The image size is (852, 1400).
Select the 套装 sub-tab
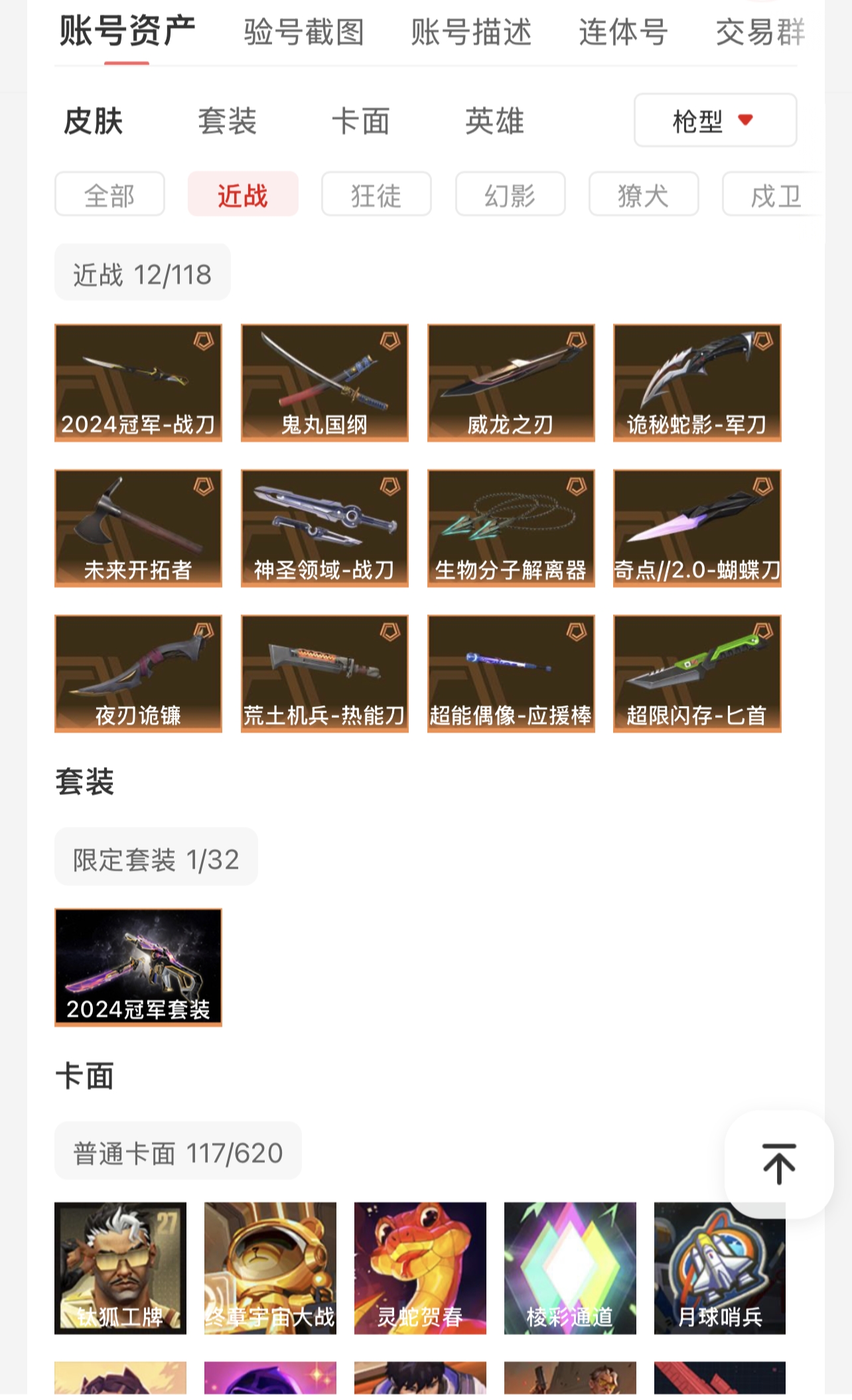coord(227,121)
